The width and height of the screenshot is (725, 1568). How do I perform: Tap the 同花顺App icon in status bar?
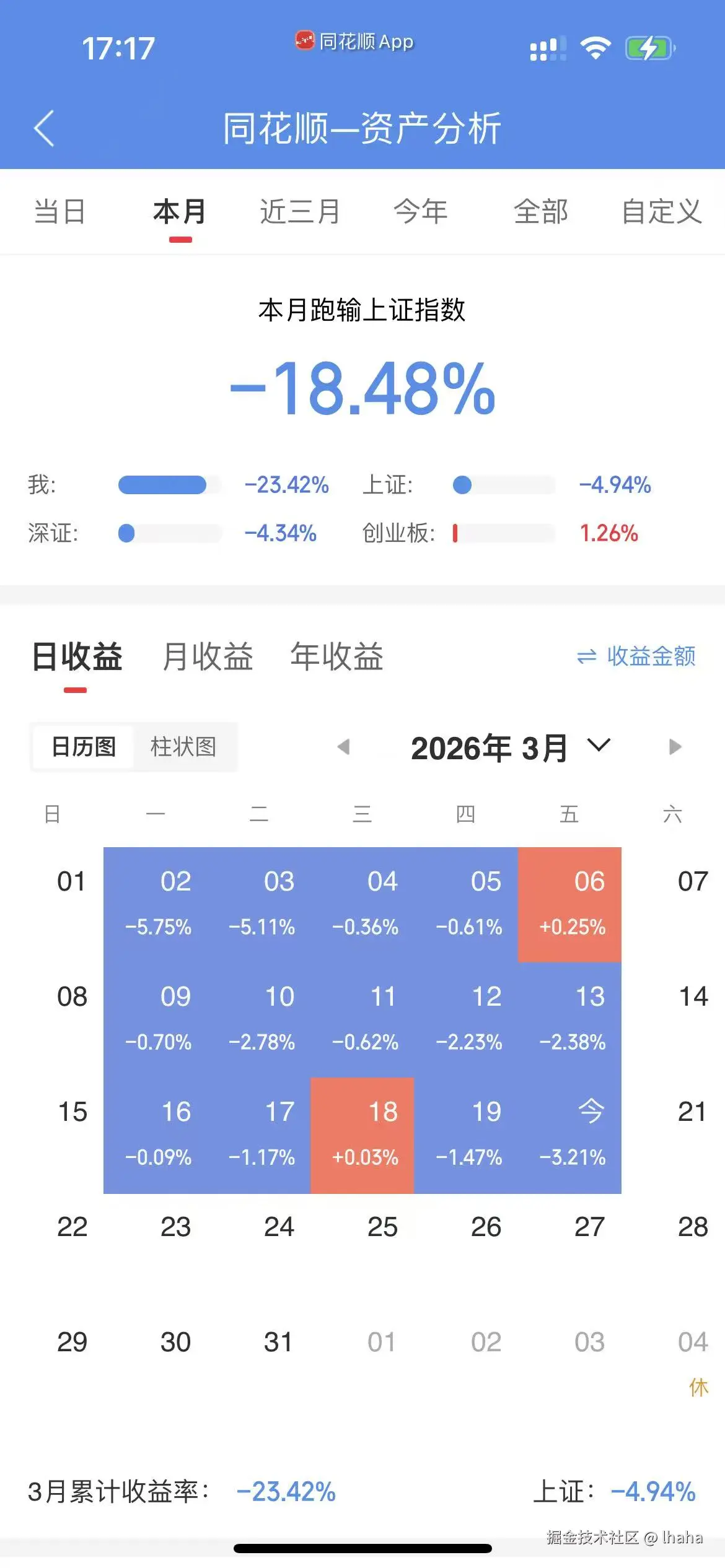305,42
